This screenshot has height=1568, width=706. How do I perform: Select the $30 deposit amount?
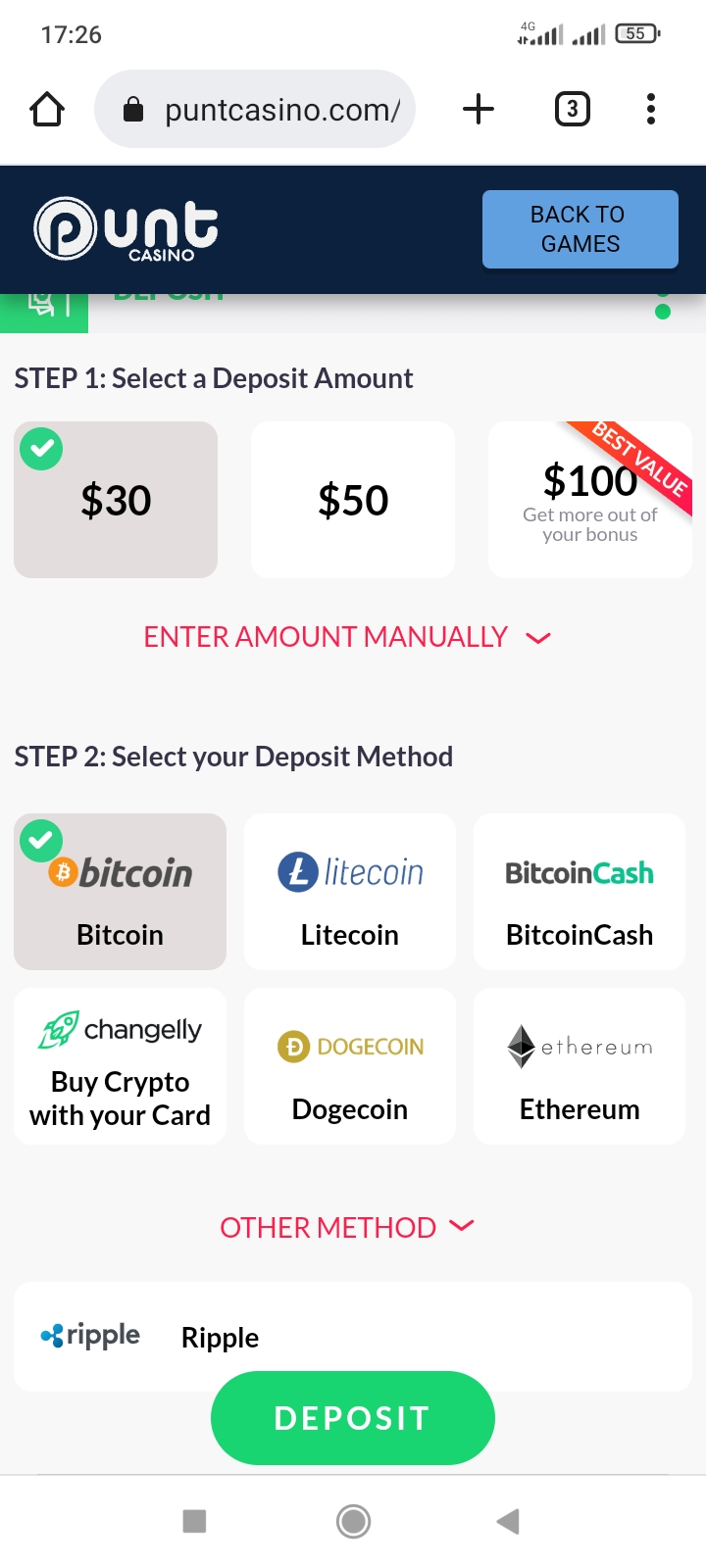click(x=116, y=500)
